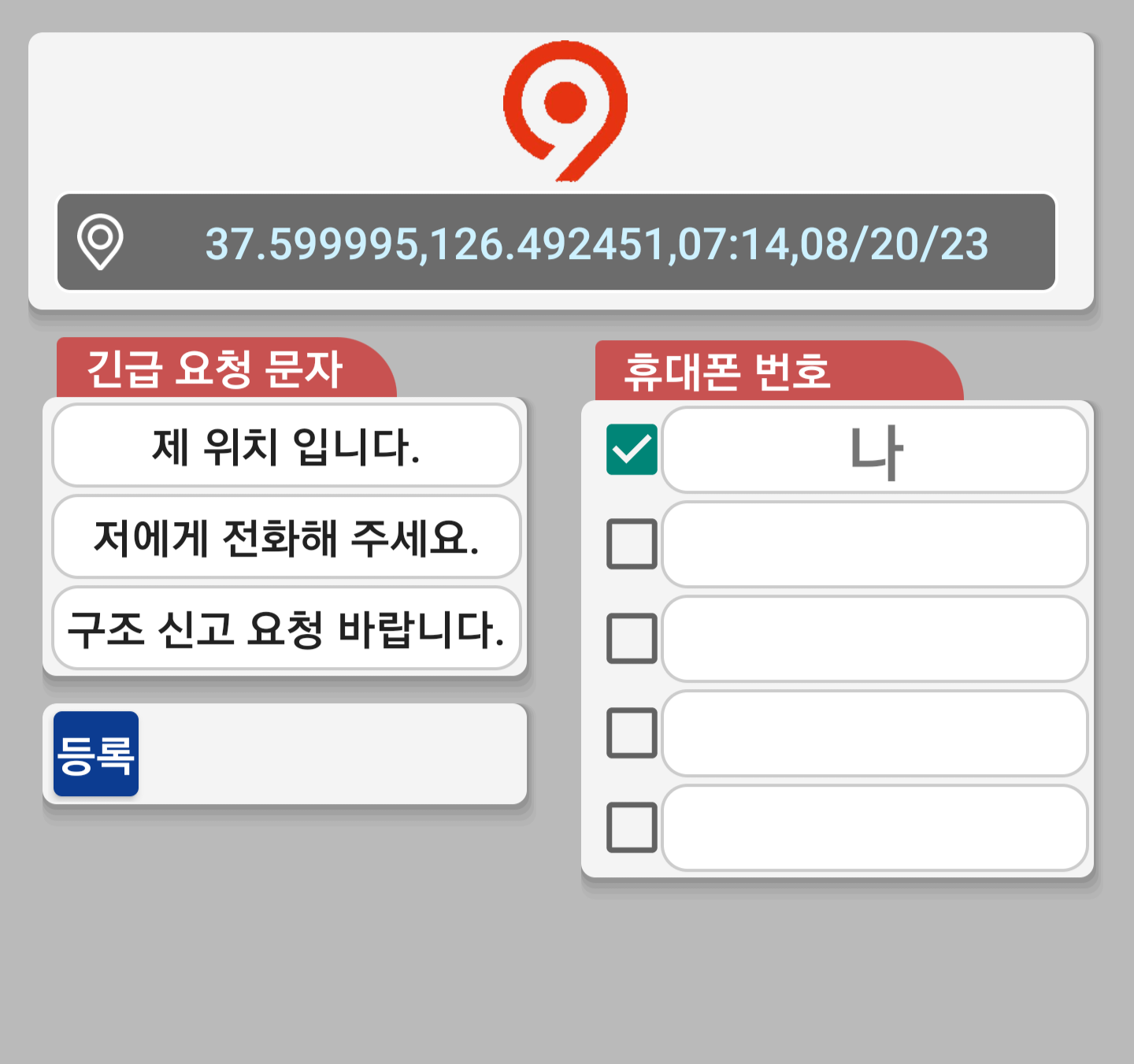Check the last phone number checkbox

point(632,827)
